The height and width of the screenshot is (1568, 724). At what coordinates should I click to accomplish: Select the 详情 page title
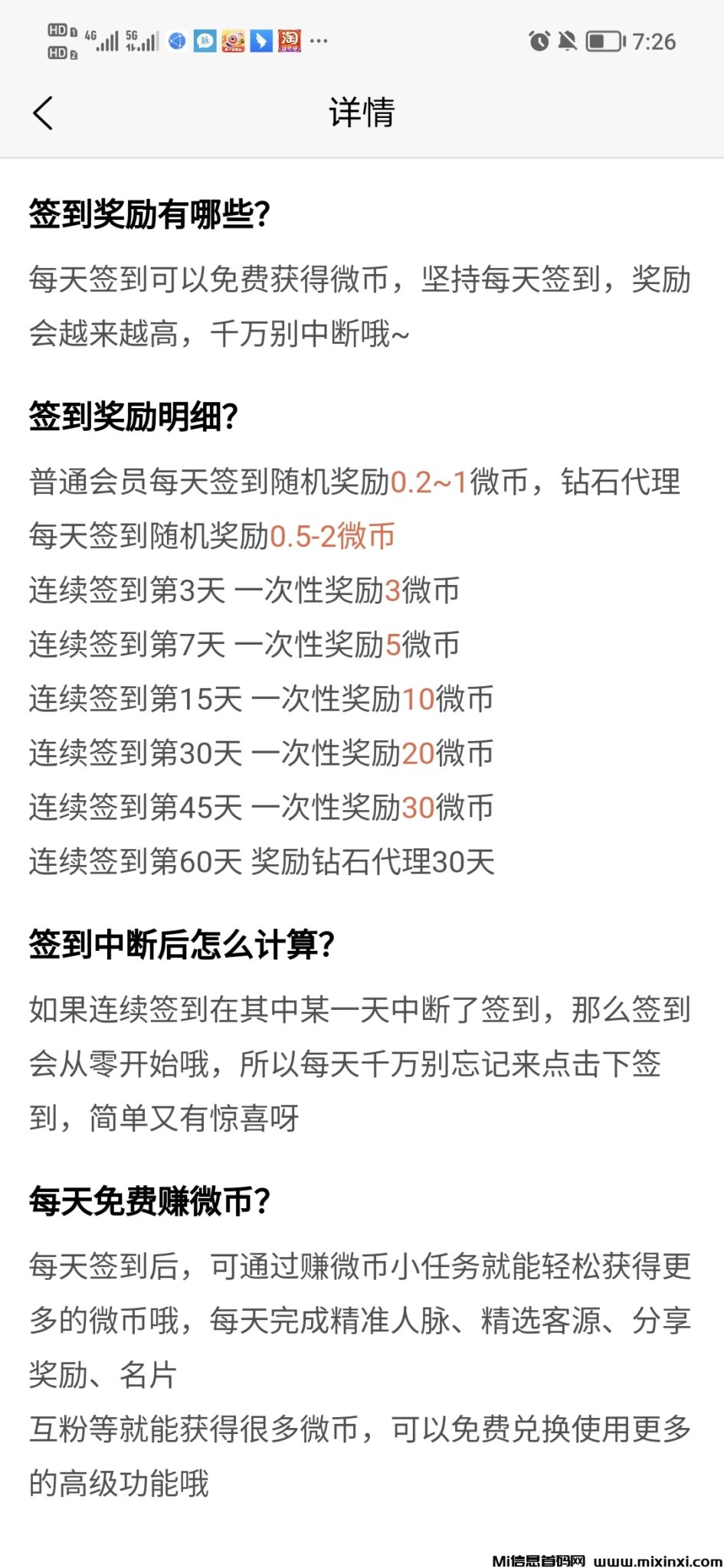[362, 113]
